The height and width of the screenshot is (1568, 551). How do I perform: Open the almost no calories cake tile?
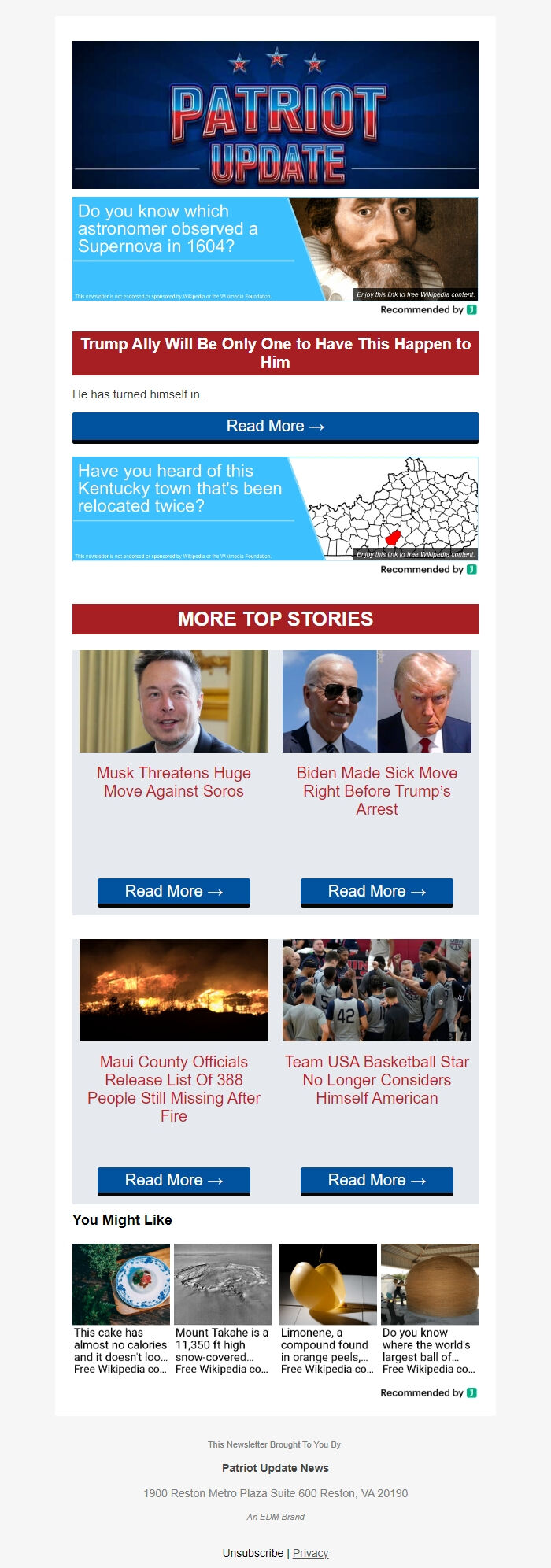[x=121, y=1309]
